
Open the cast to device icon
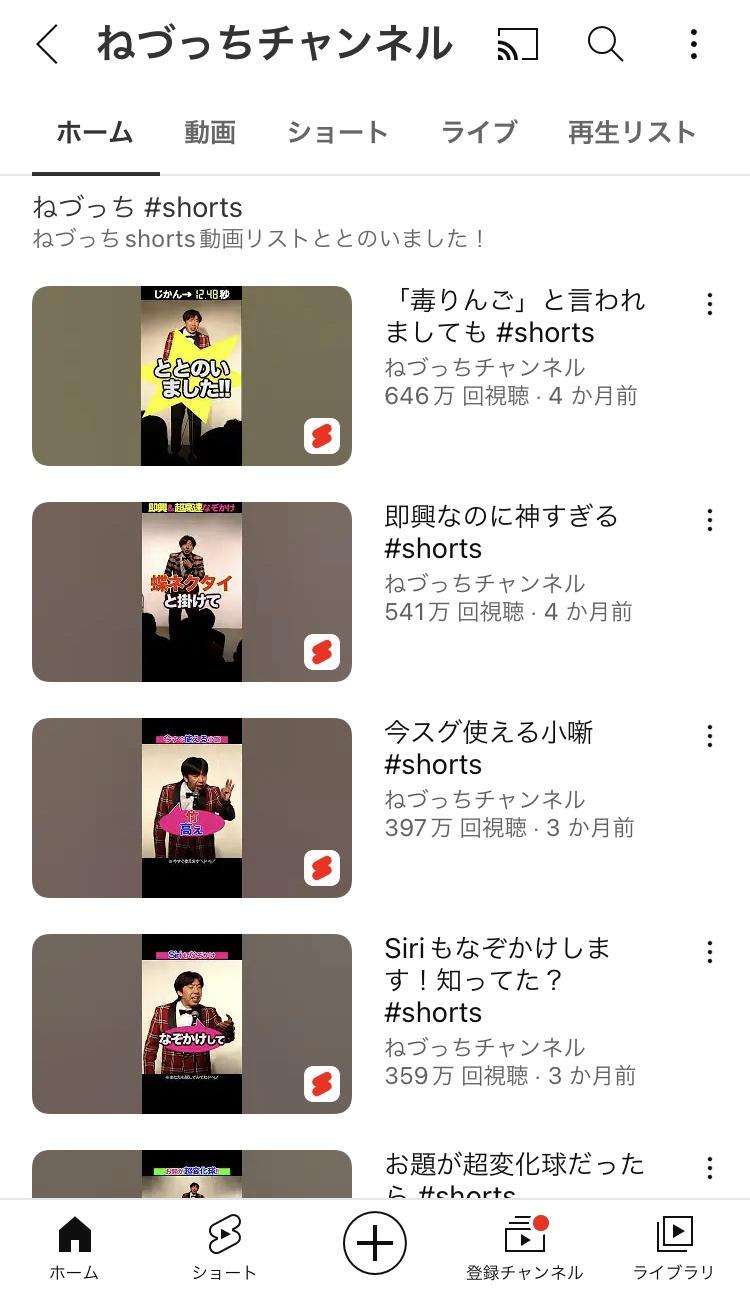click(x=517, y=45)
